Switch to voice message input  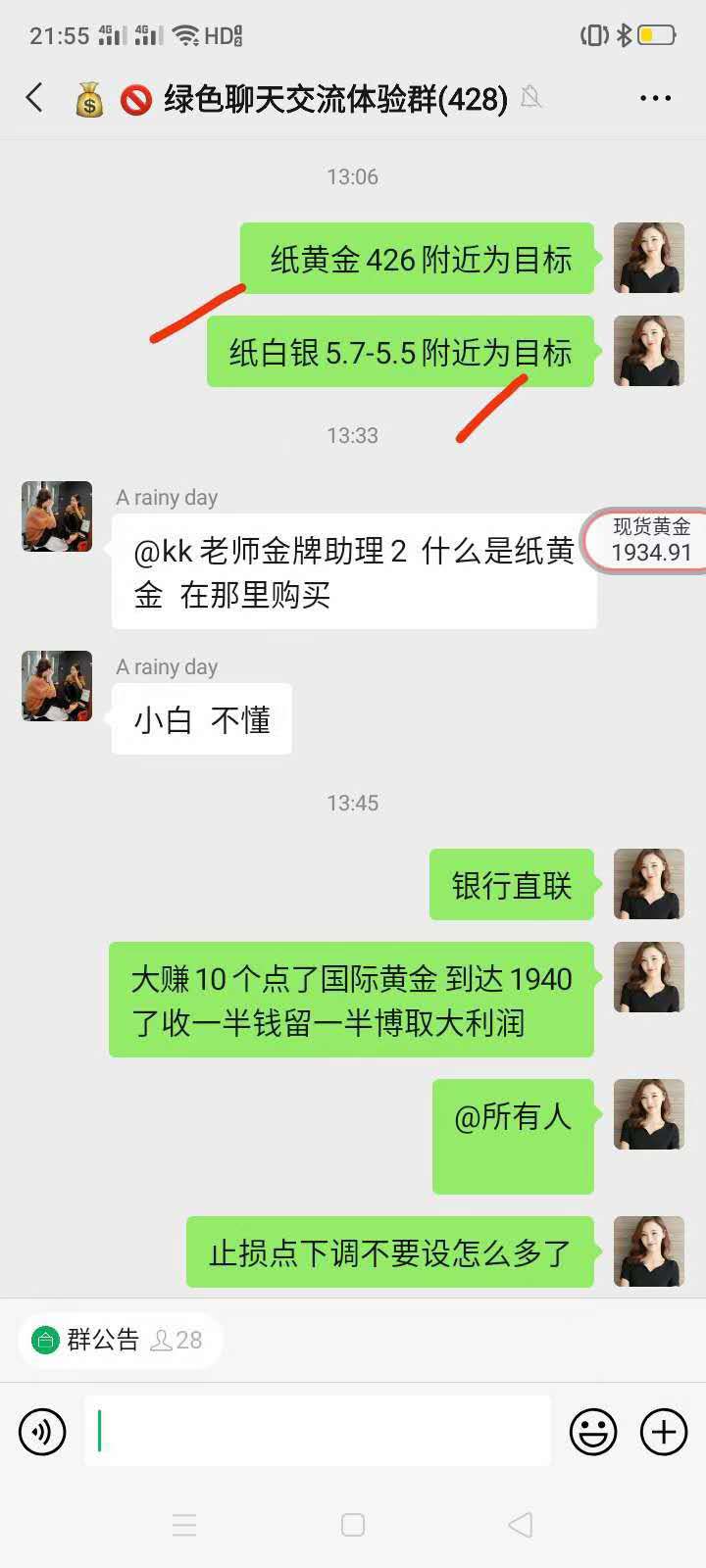(42, 1432)
